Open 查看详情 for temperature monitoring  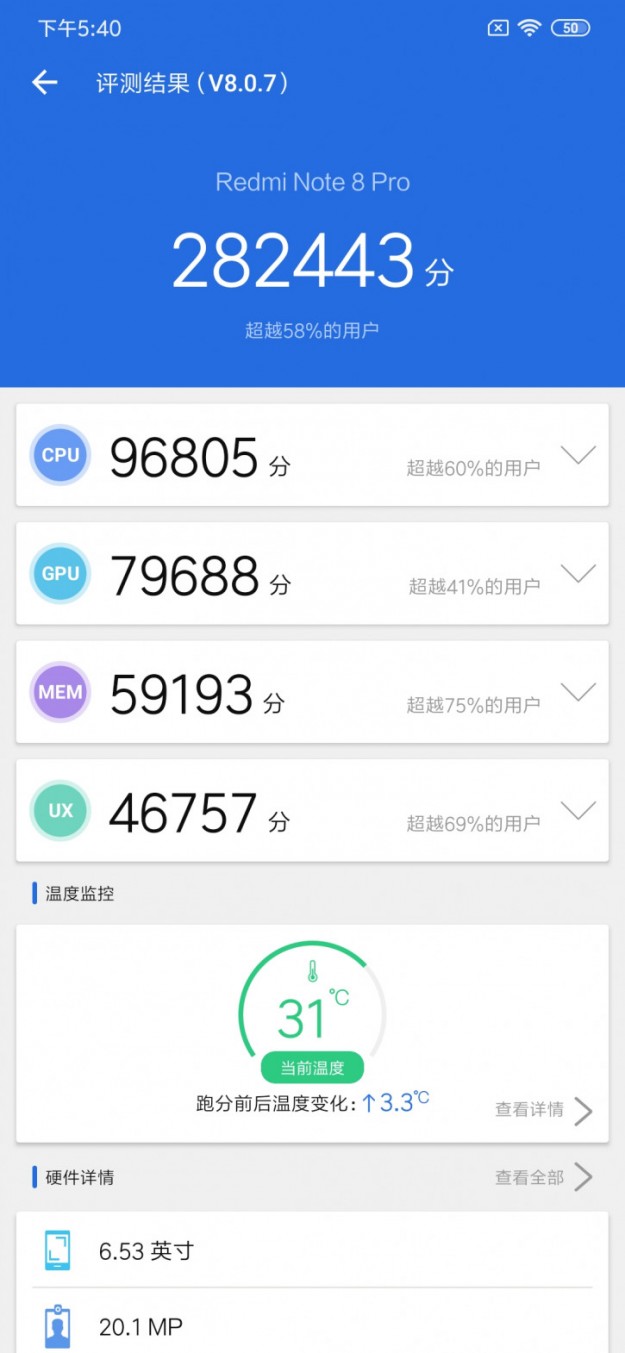coord(543,1110)
